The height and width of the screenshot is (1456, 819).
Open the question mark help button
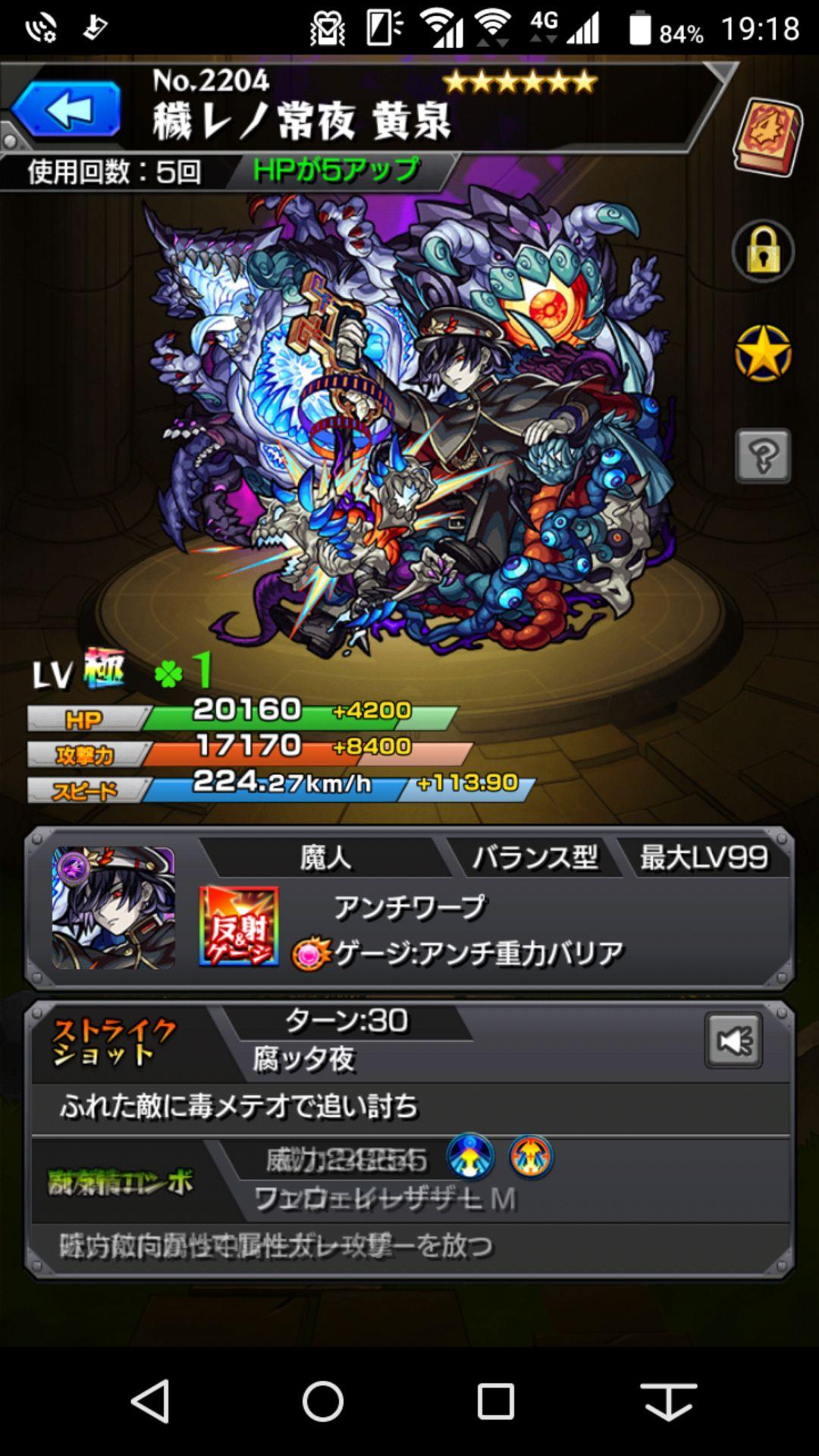pyautogui.click(x=763, y=456)
